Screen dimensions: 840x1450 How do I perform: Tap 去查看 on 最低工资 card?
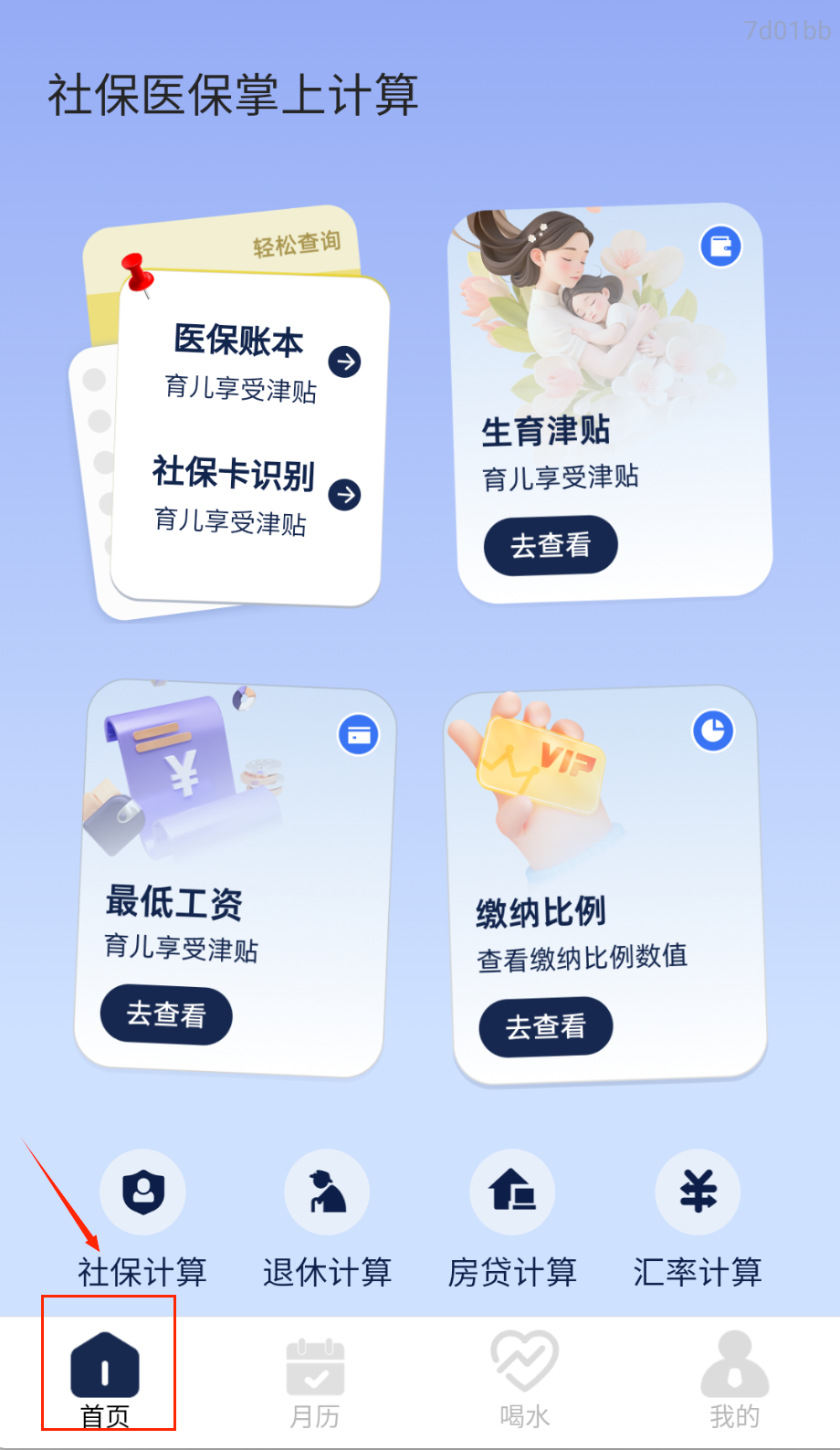166,1014
